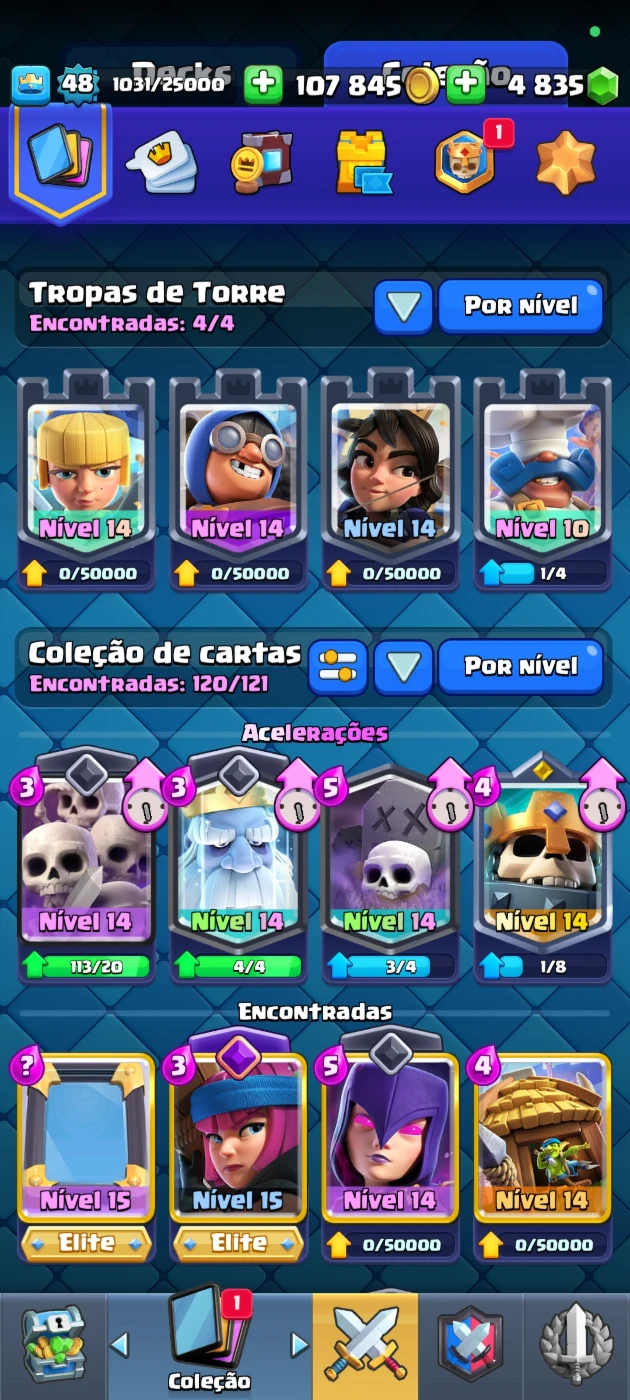The width and height of the screenshot is (630, 1400).
Task: Open the star points tab
Action: pos(565,162)
